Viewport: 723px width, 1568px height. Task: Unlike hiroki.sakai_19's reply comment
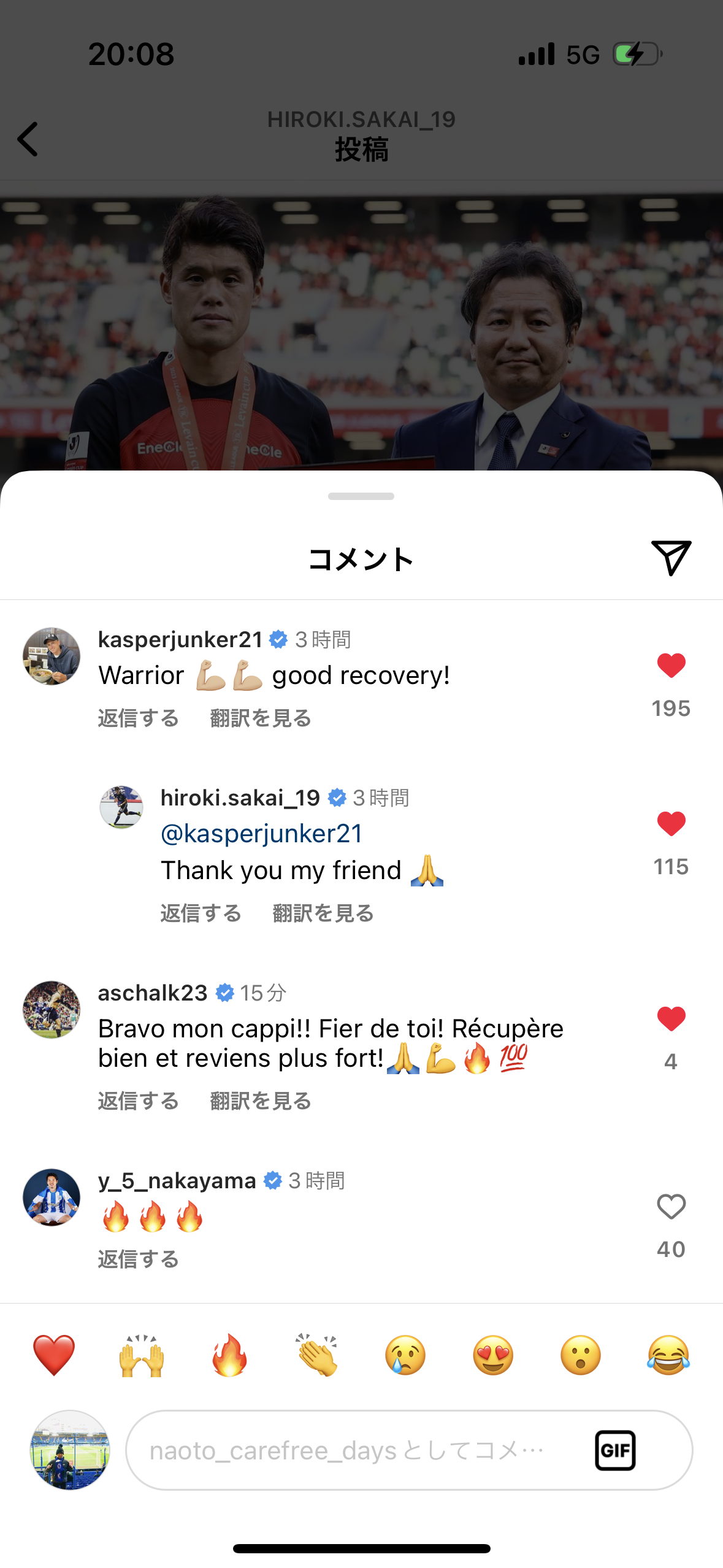pyautogui.click(x=671, y=824)
